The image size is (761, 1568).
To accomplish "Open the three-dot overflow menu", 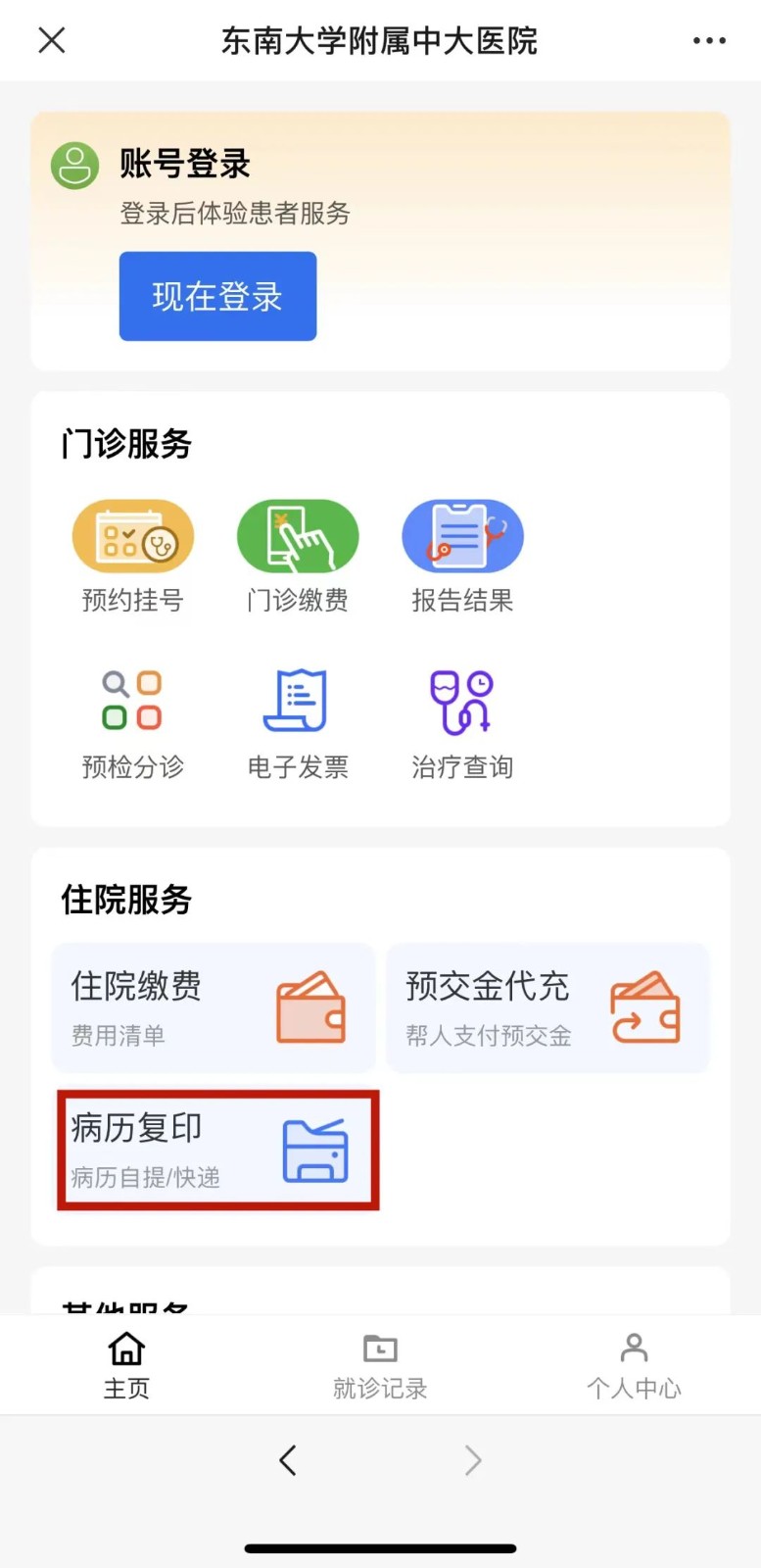I will tap(708, 40).
